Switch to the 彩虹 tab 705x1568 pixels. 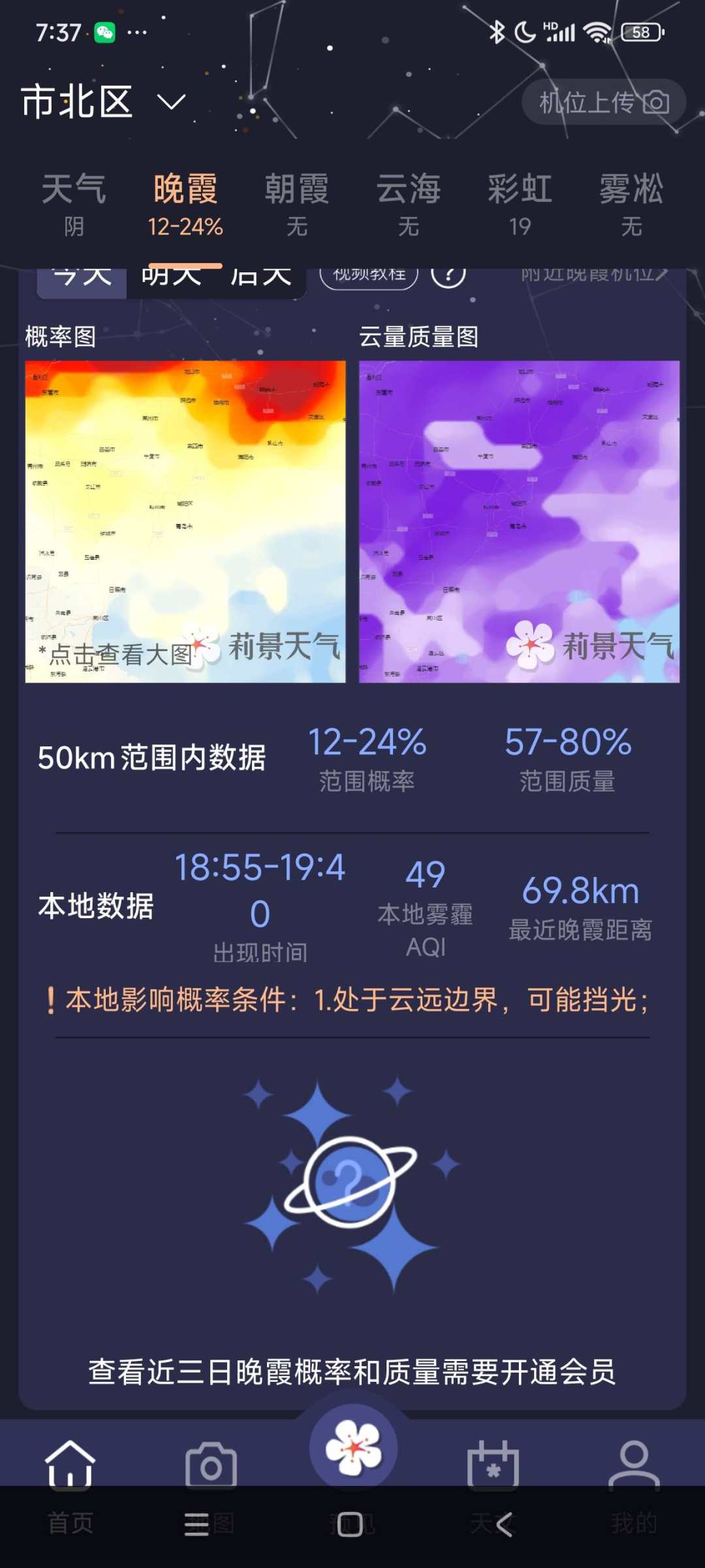click(520, 204)
